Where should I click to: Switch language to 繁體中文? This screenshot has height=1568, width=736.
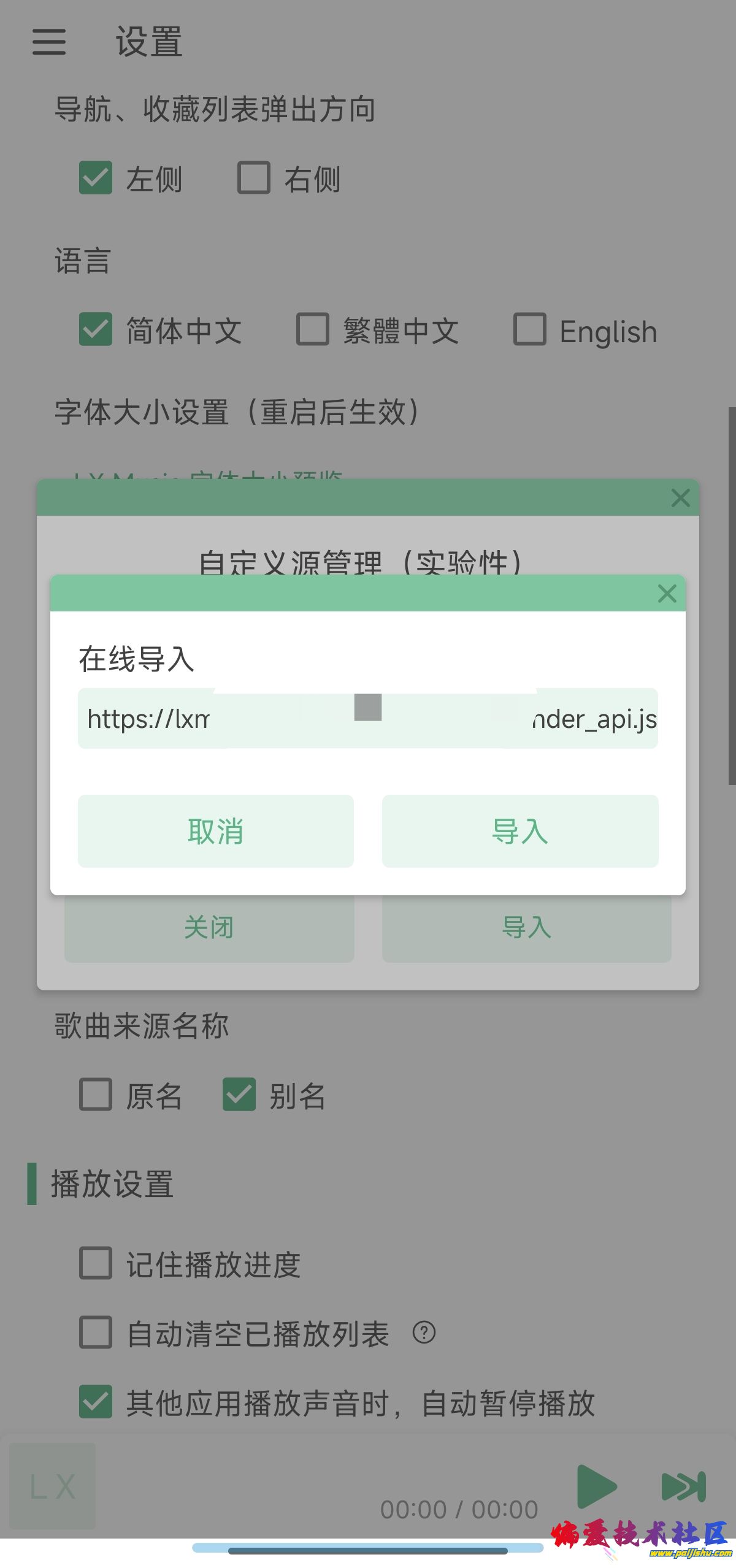[313, 331]
